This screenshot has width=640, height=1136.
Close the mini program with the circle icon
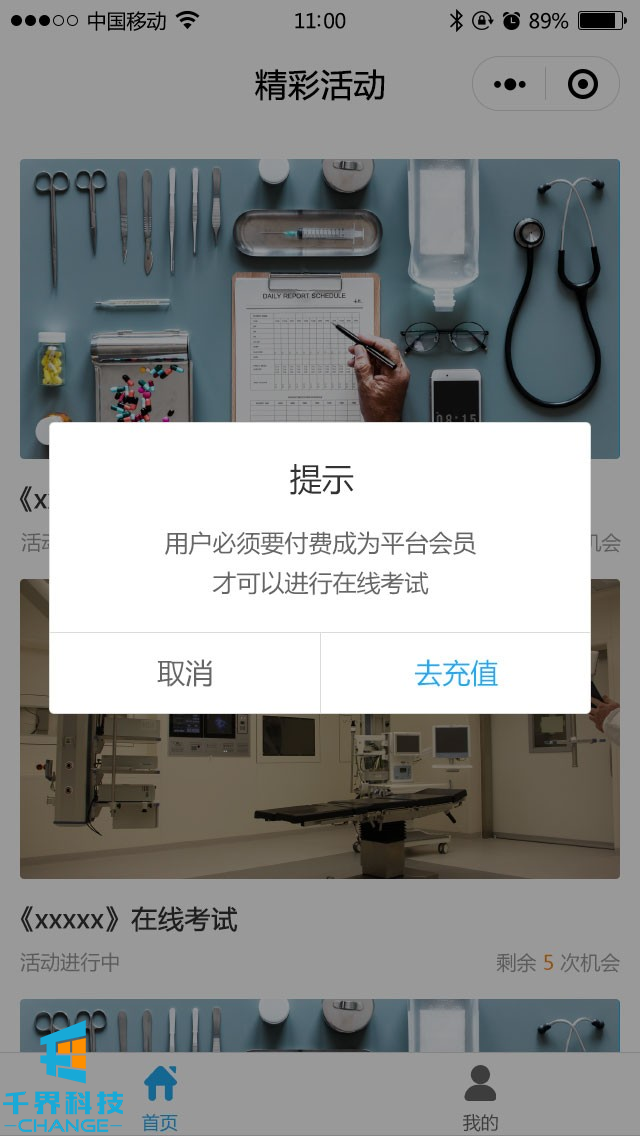pyautogui.click(x=582, y=85)
